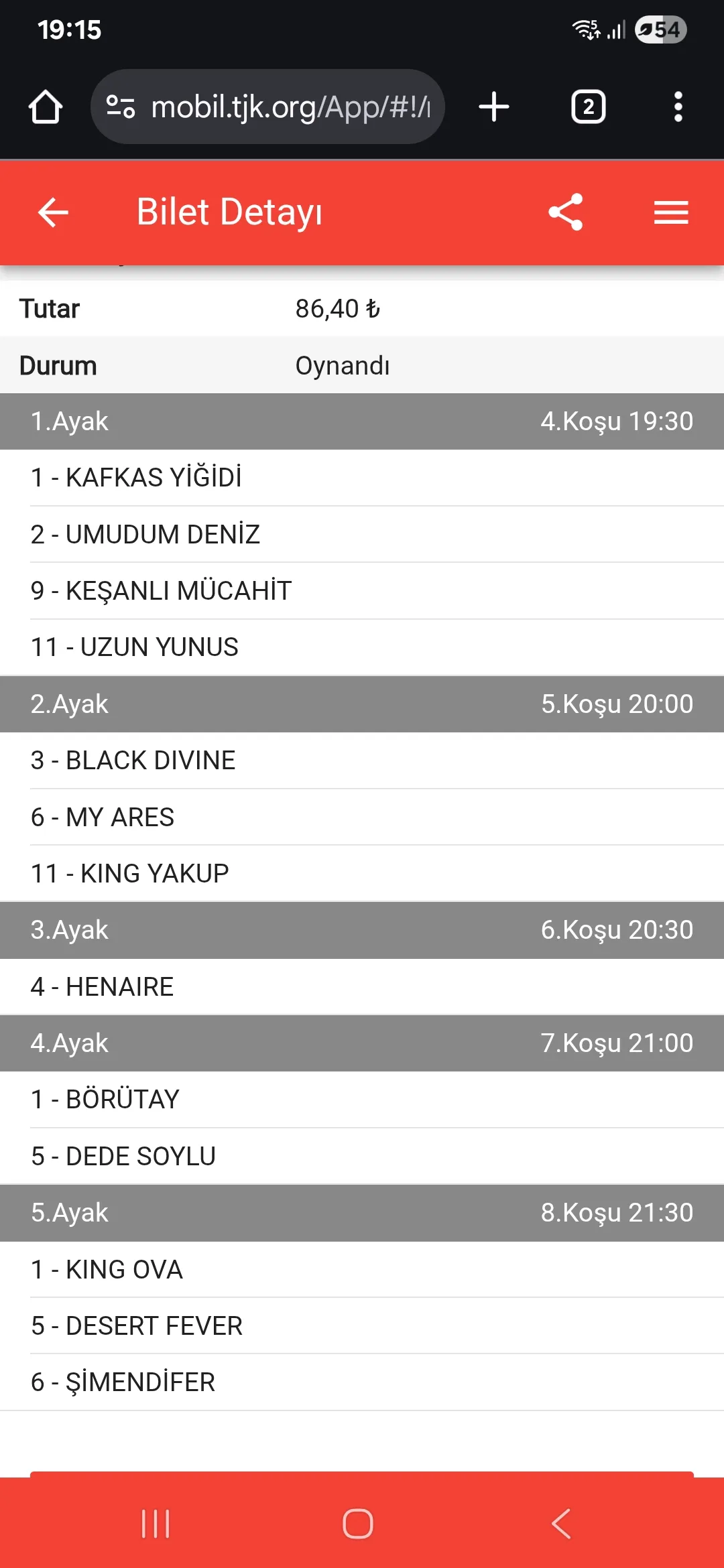The image size is (724, 1568).
Task: Open the tab switcher showing 2 tabs
Action: 588,107
